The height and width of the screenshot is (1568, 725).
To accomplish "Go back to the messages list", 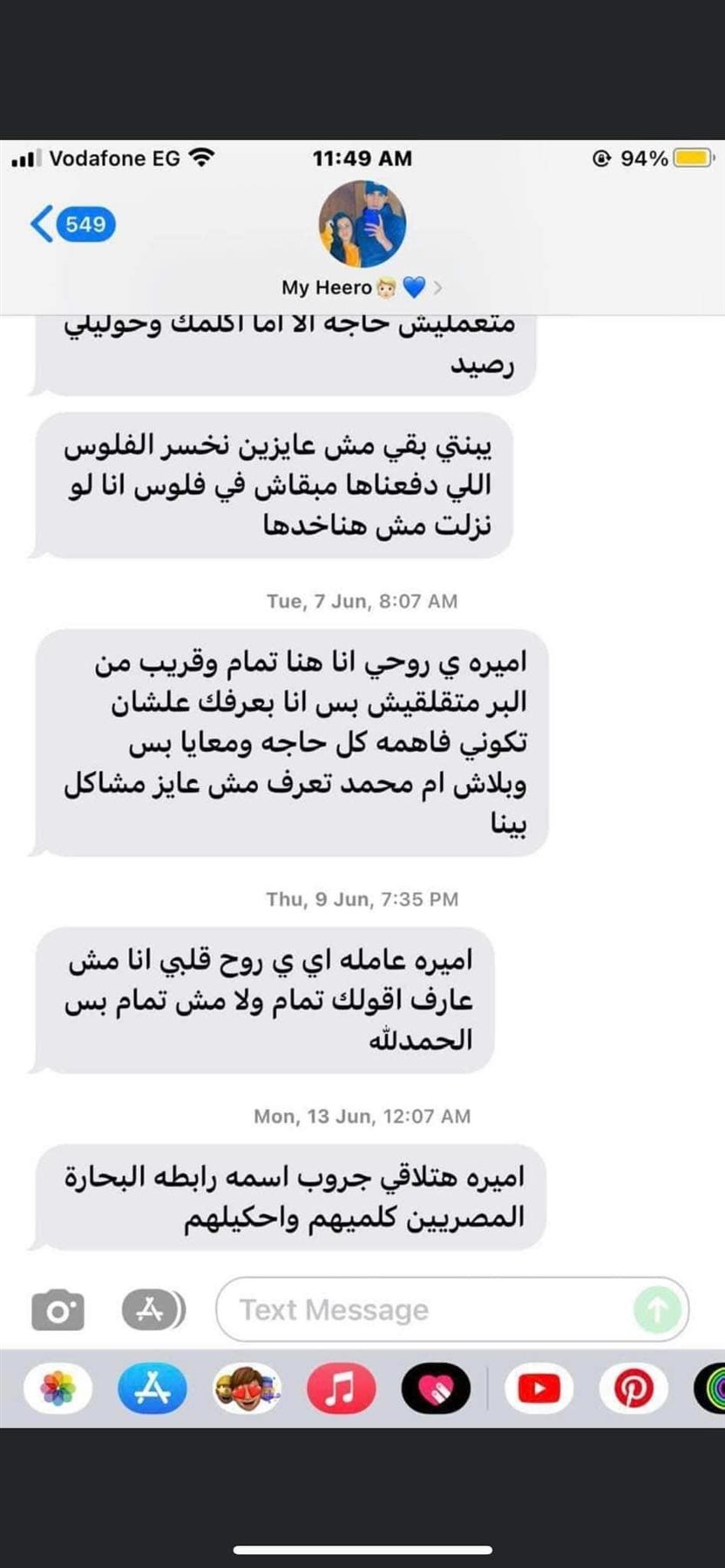I will tap(71, 225).
